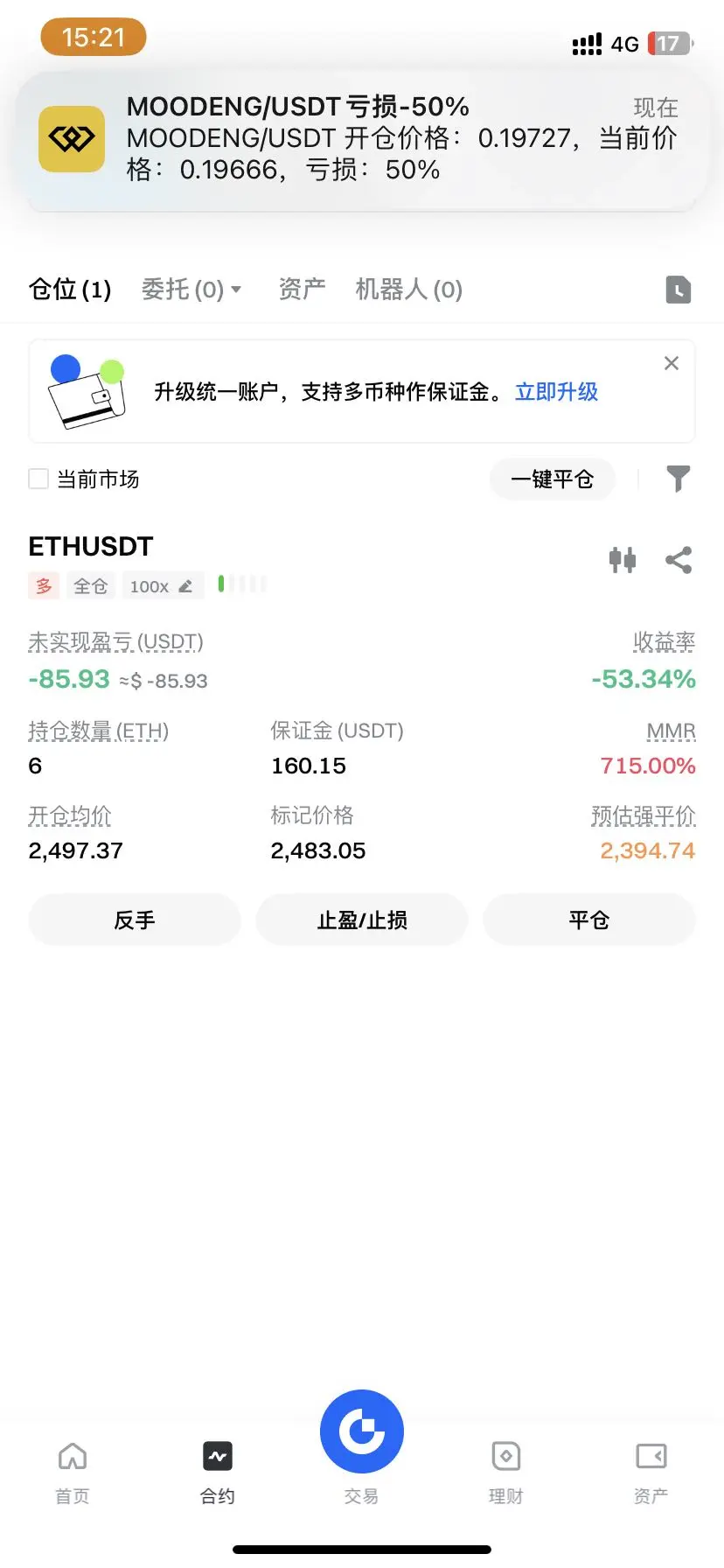Tap 一键平仓 to close all positions
This screenshot has width=724, height=1568.
point(552,479)
